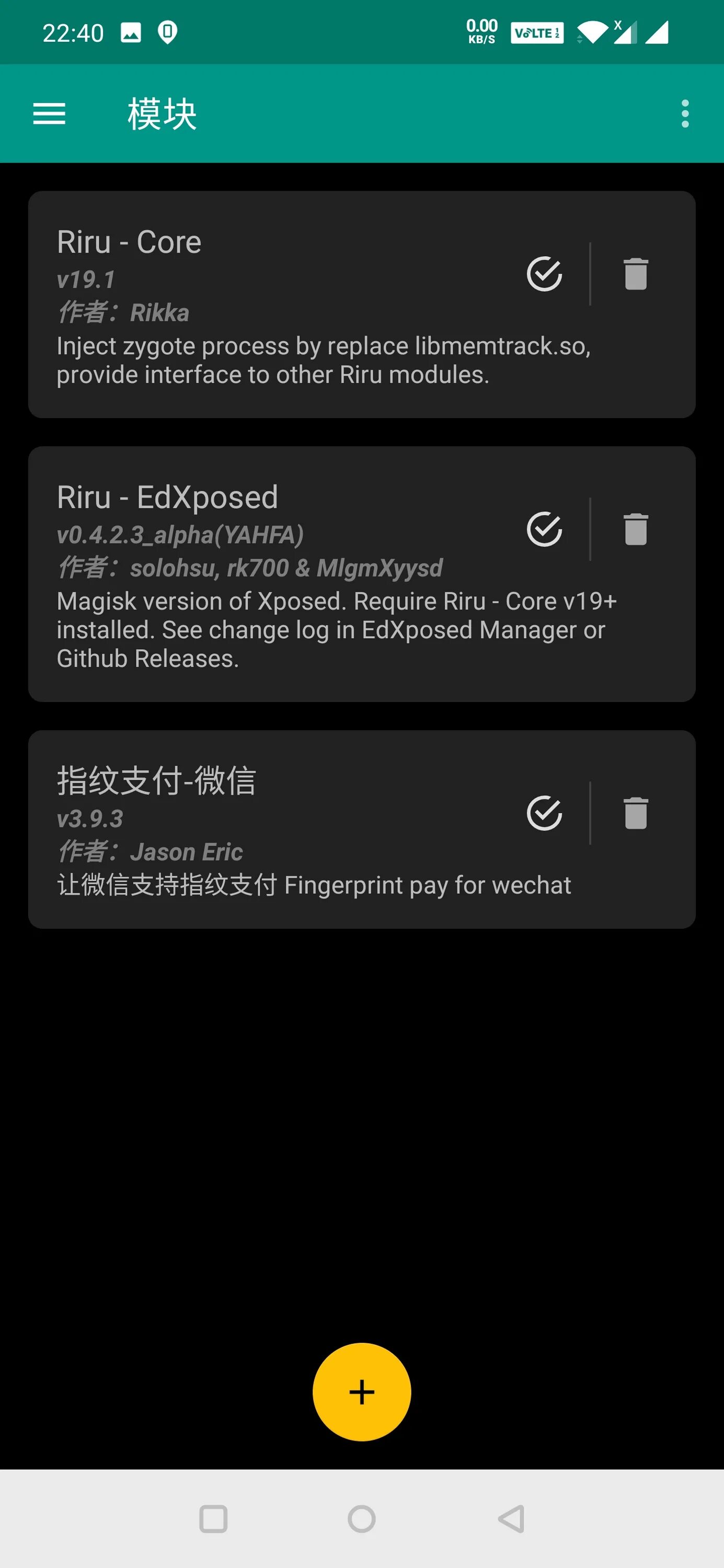Open the navigation drawer menu
Viewport: 724px width, 1568px height.
tap(49, 114)
